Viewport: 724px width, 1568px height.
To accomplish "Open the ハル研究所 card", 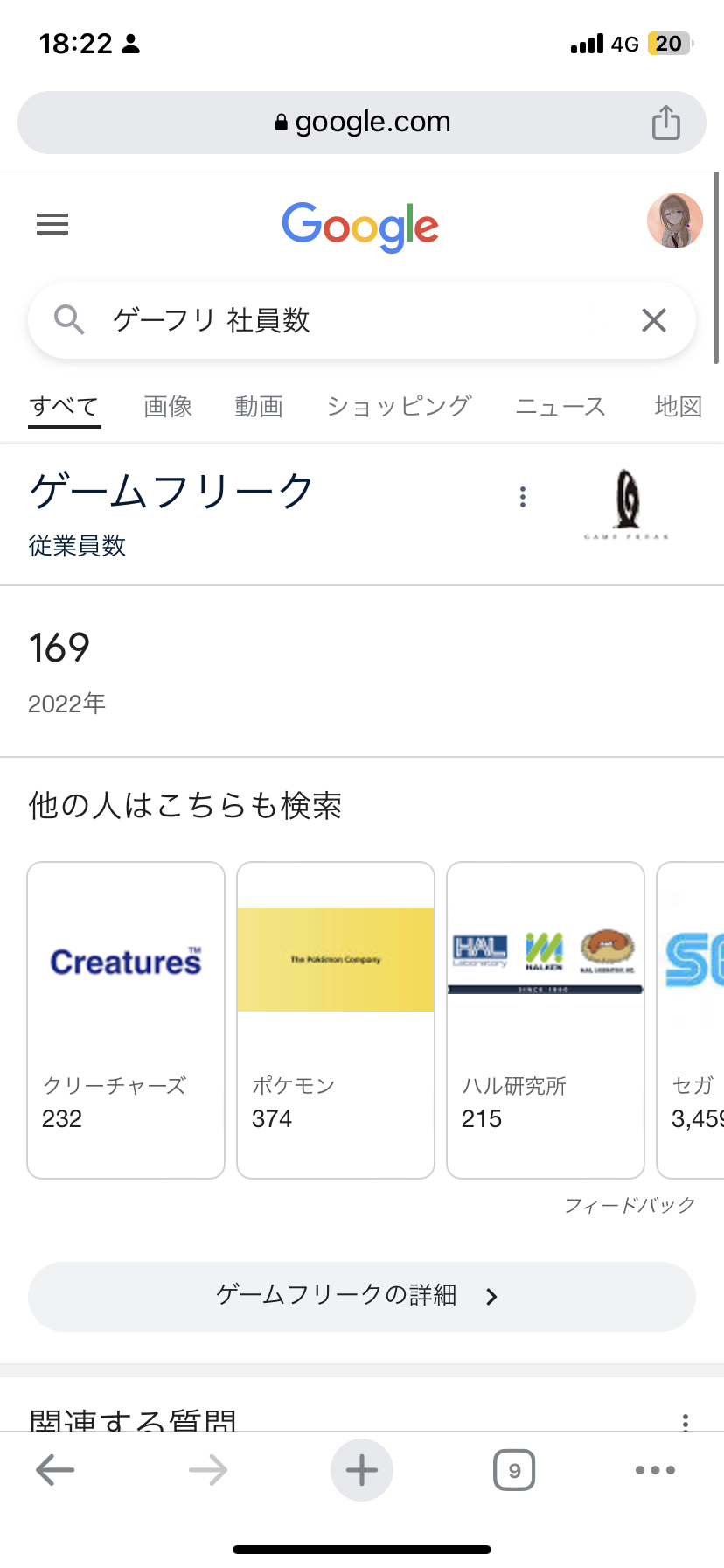I will click(546, 1020).
